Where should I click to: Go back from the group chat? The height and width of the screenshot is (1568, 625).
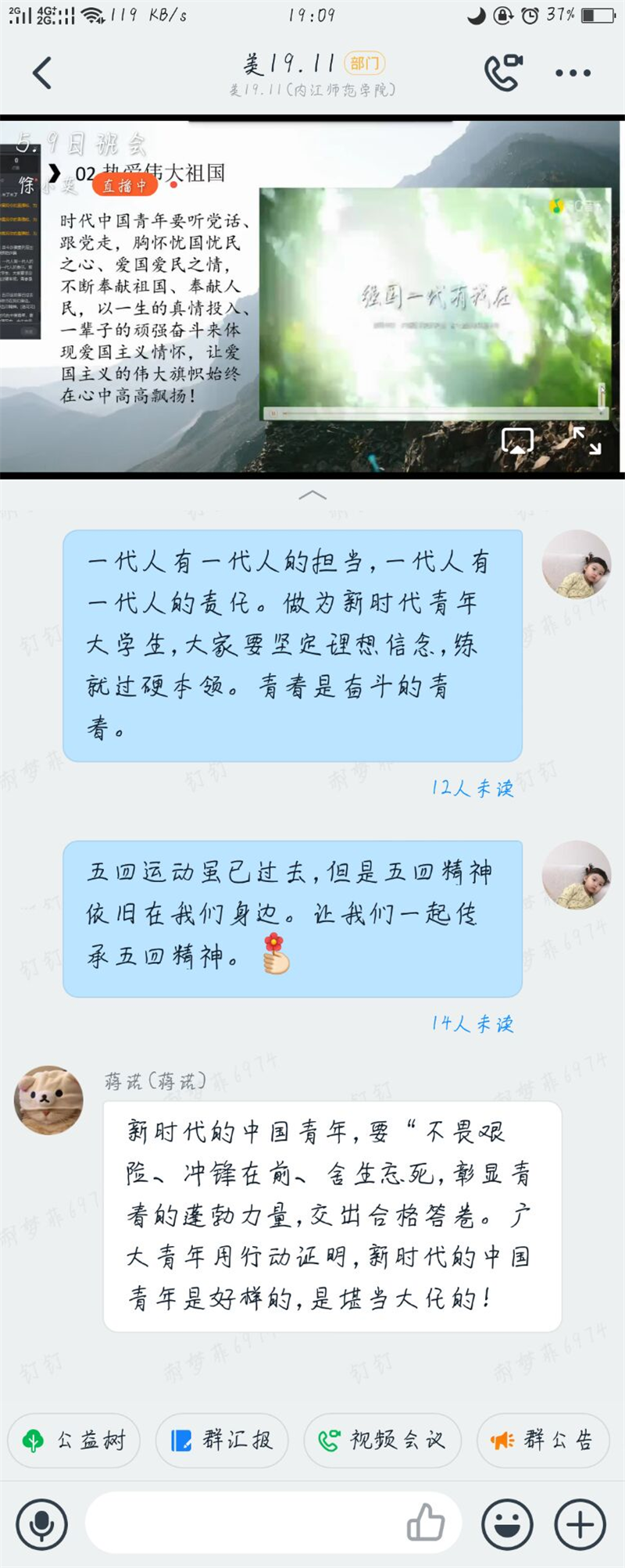42,73
